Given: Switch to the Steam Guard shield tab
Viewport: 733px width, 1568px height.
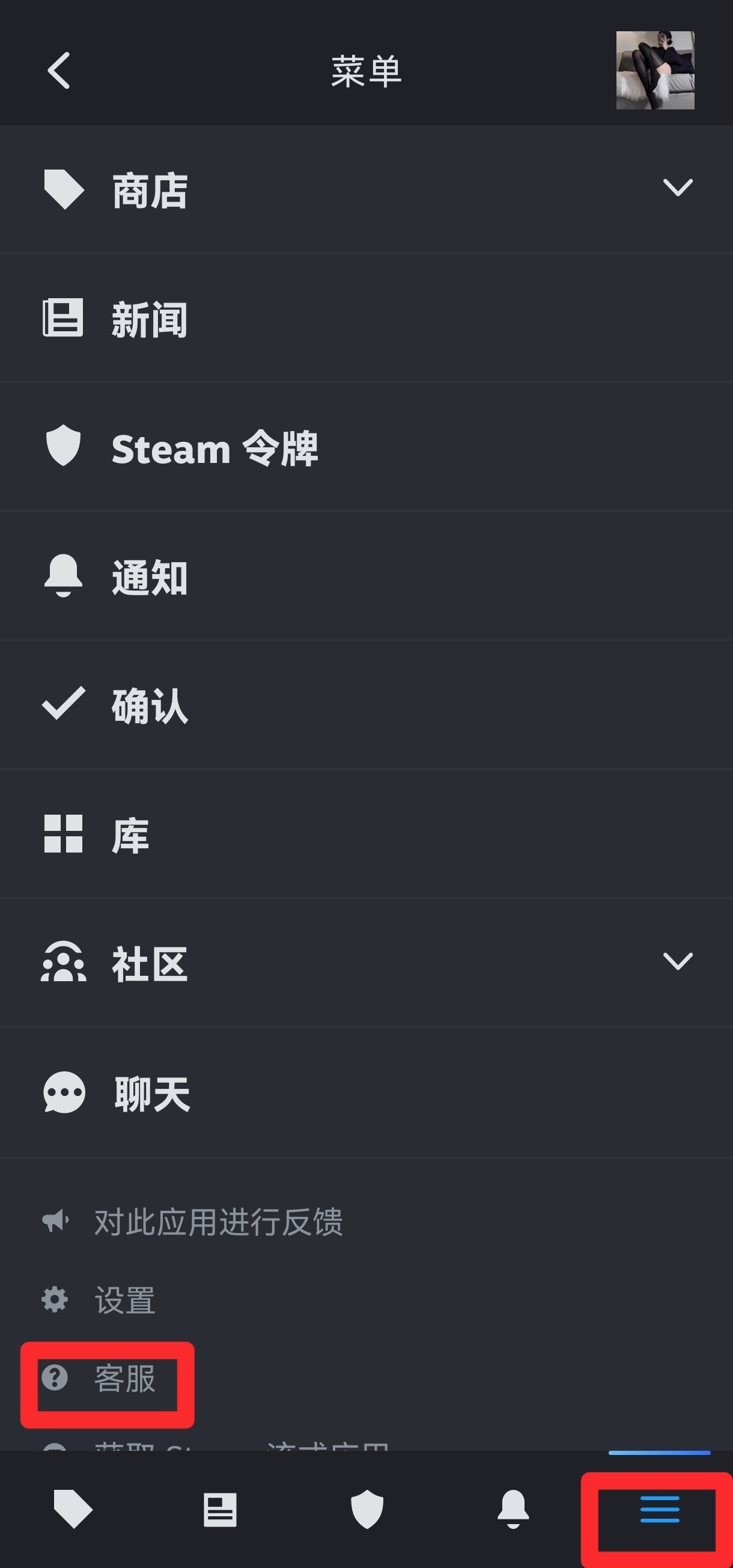Looking at the screenshot, I should click(367, 1509).
